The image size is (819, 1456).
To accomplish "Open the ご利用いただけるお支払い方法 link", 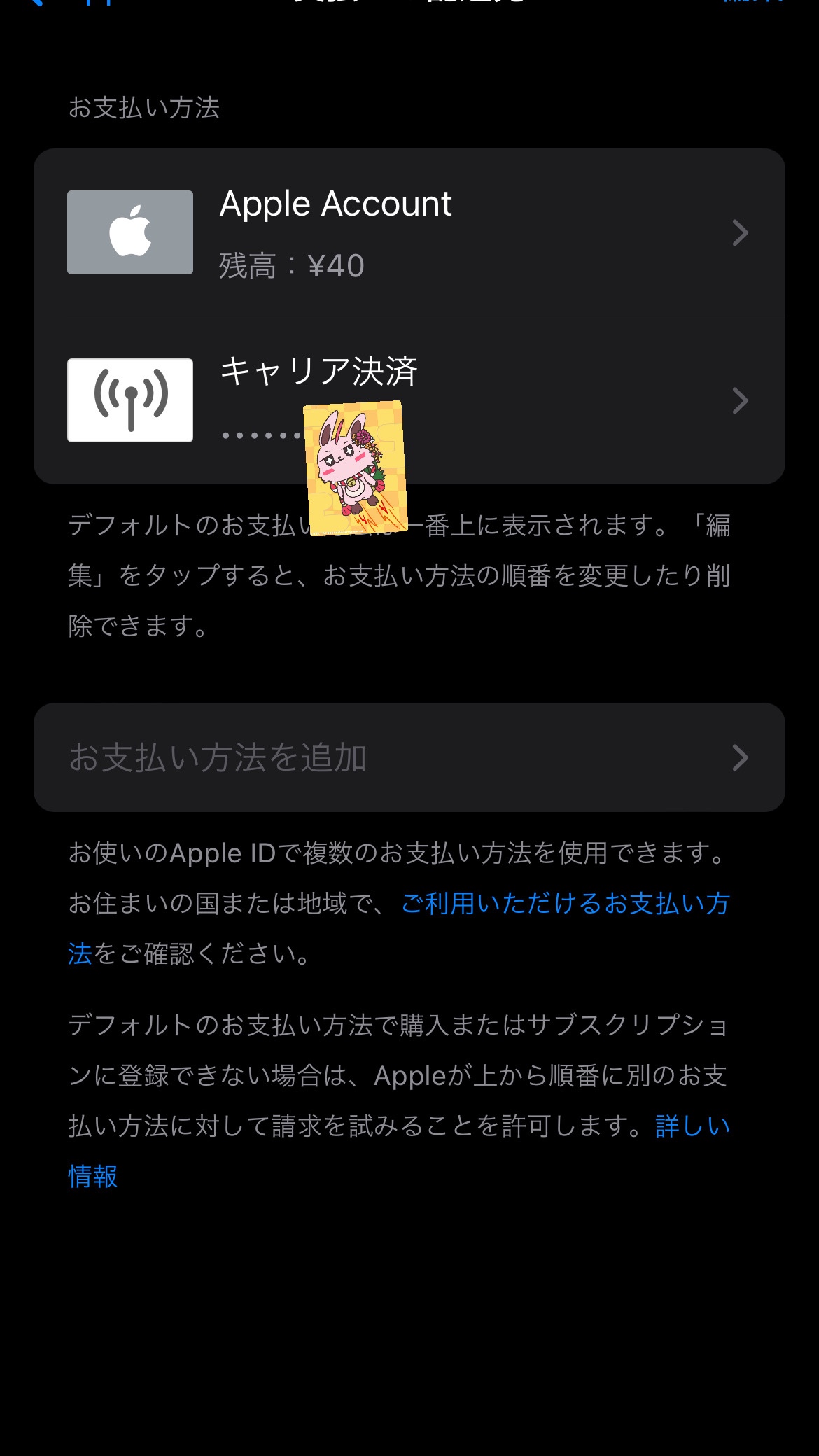I will click(x=564, y=904).
